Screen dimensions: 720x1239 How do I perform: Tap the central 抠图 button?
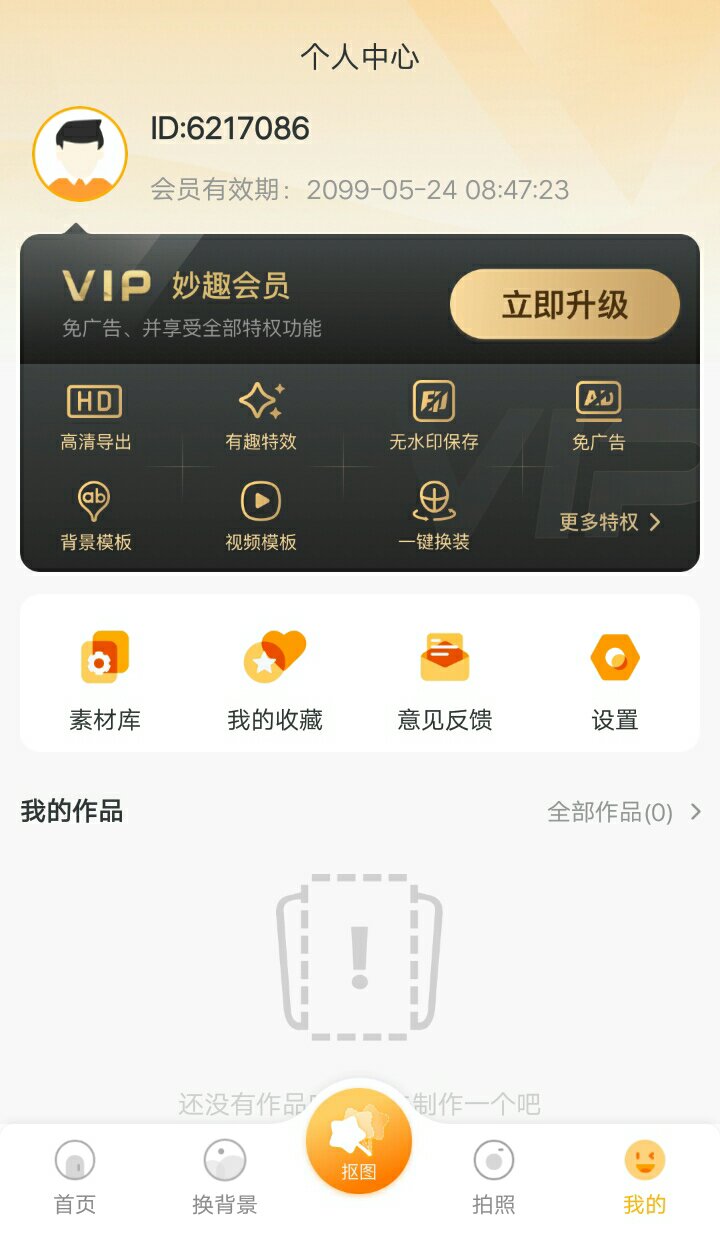point(359,1140)
